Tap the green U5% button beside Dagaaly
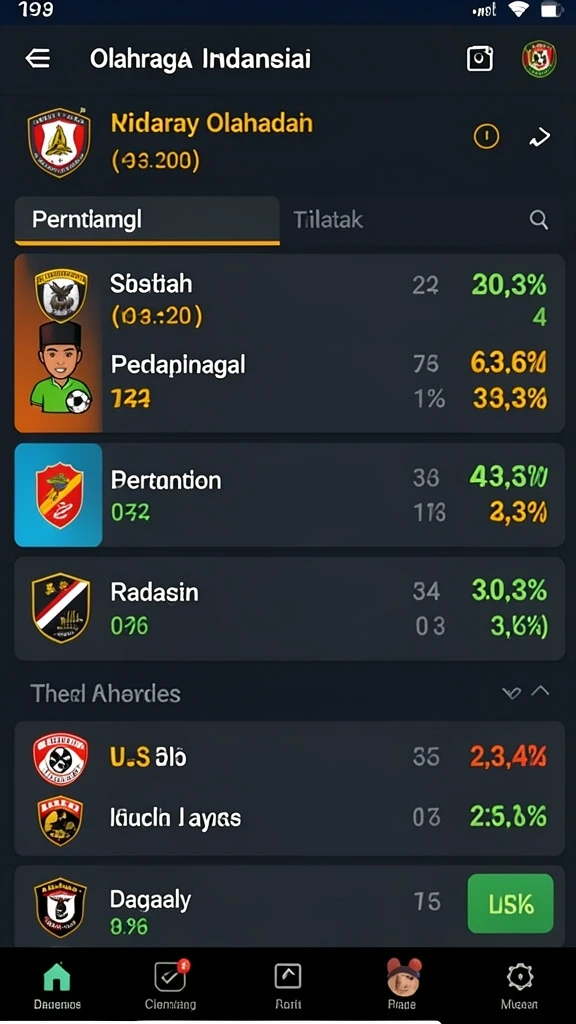This screenshot has height=1024, width=576. pos(510,904)
